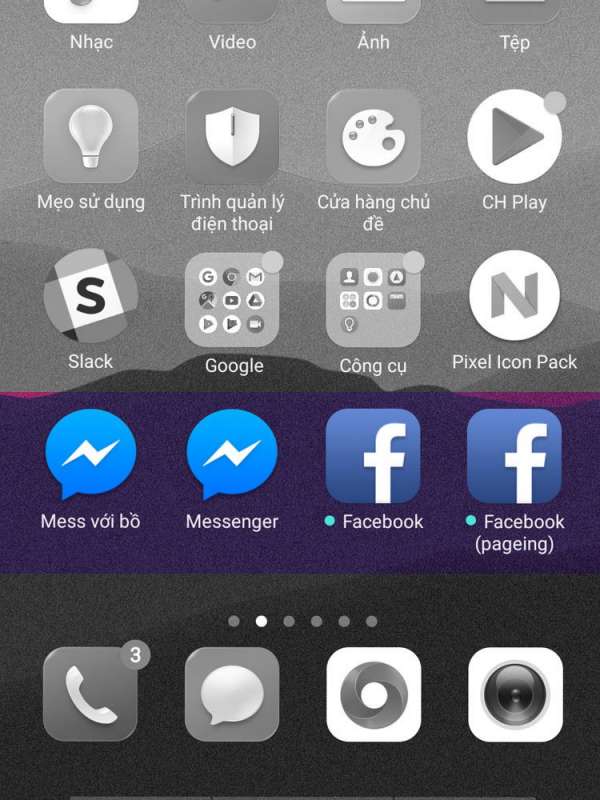Image resolution: width=600 pixels, height=800 pixels.
Task: Launch Pixel Icon Pack app
Action: [x=515, y=296]
